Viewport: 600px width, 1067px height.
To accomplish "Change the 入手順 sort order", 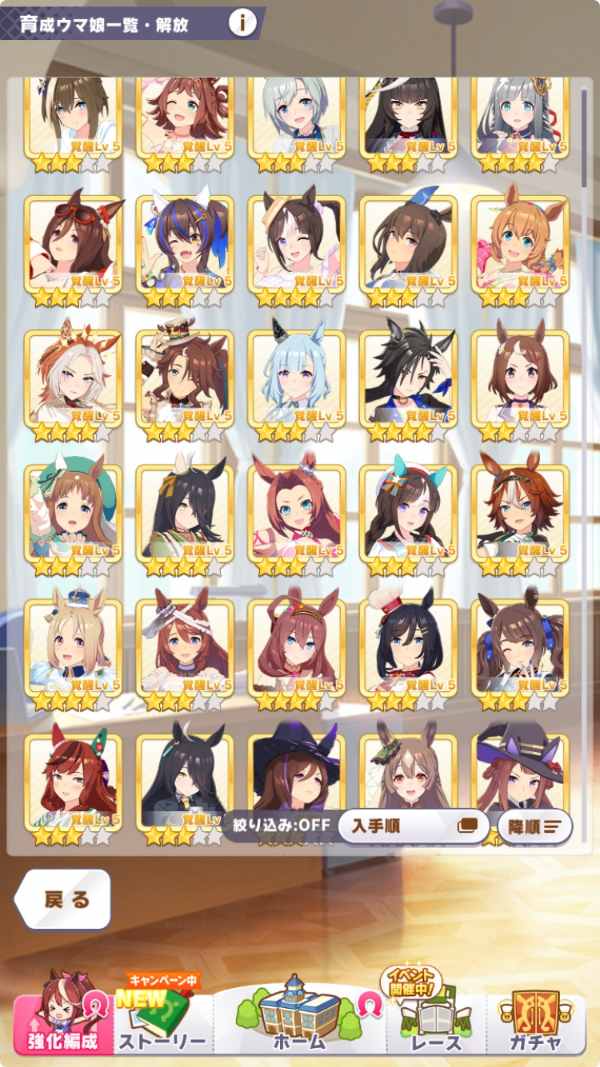I will [x=414, y=826].
